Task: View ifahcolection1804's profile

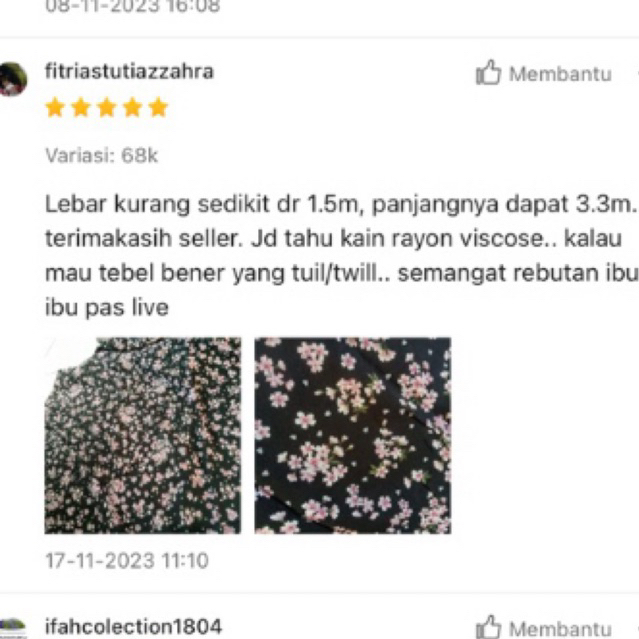Action: [x=133, y=627]
